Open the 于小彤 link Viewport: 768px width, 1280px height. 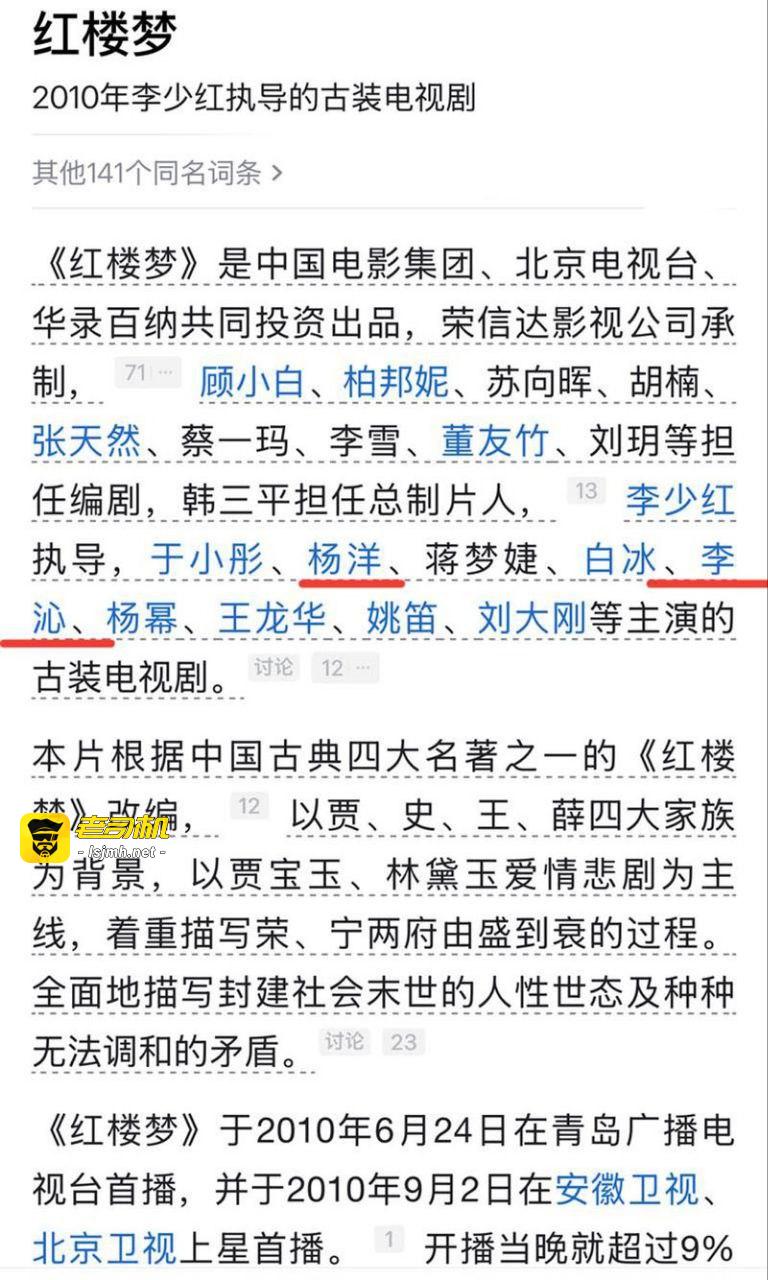[x=207, y=559]
